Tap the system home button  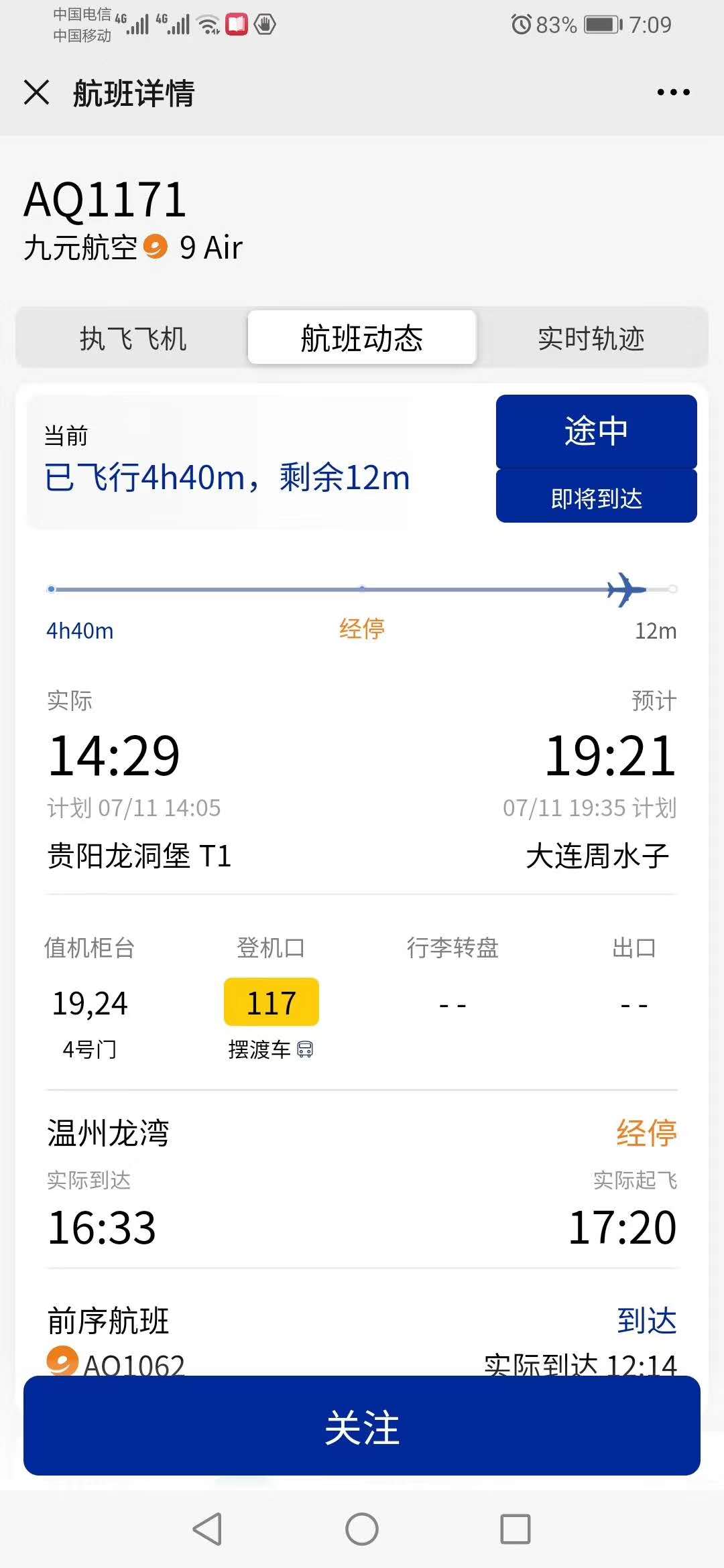click(x=362, y=1530)
